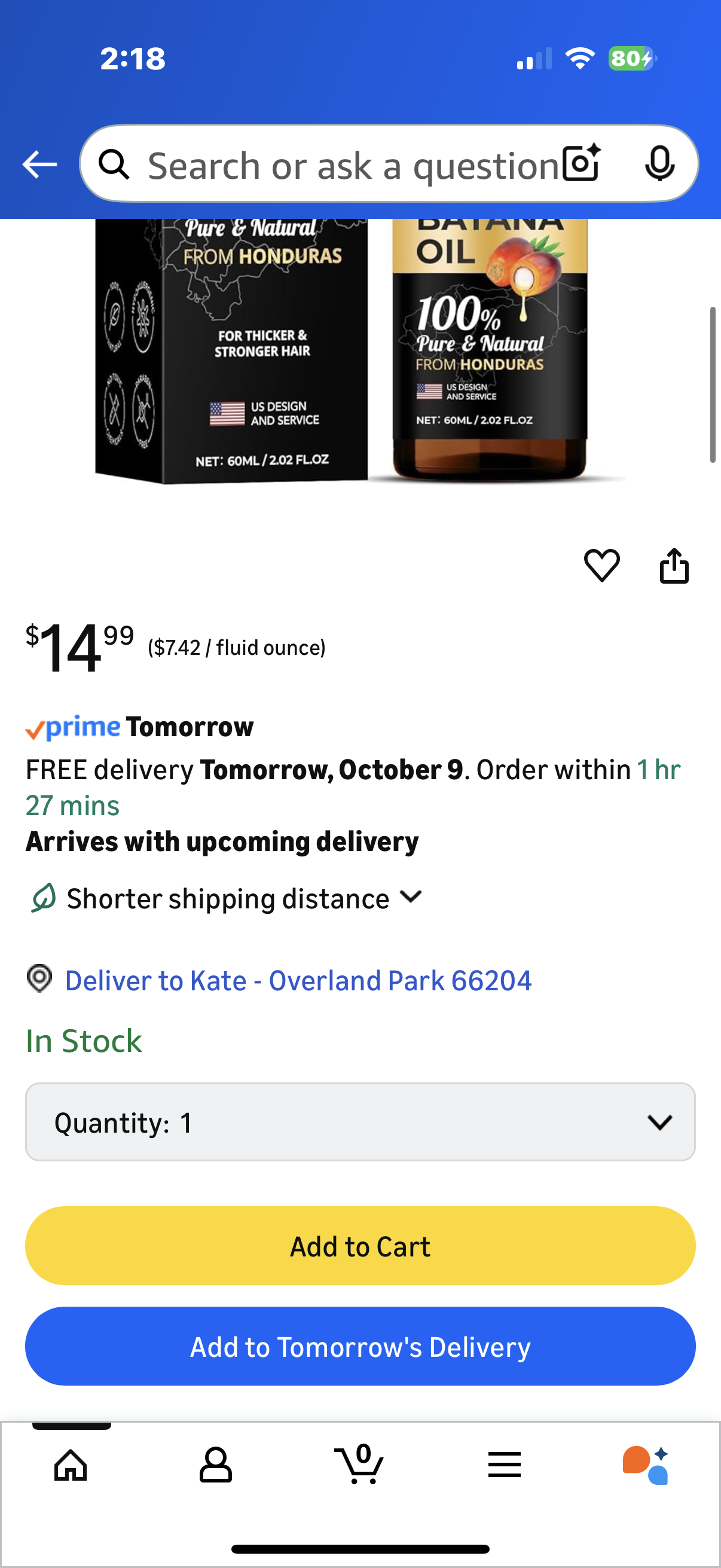Viewport: 721px width, 1568px height.
Task: View the shopping cart tab
Action: (x=359, y=1465)
